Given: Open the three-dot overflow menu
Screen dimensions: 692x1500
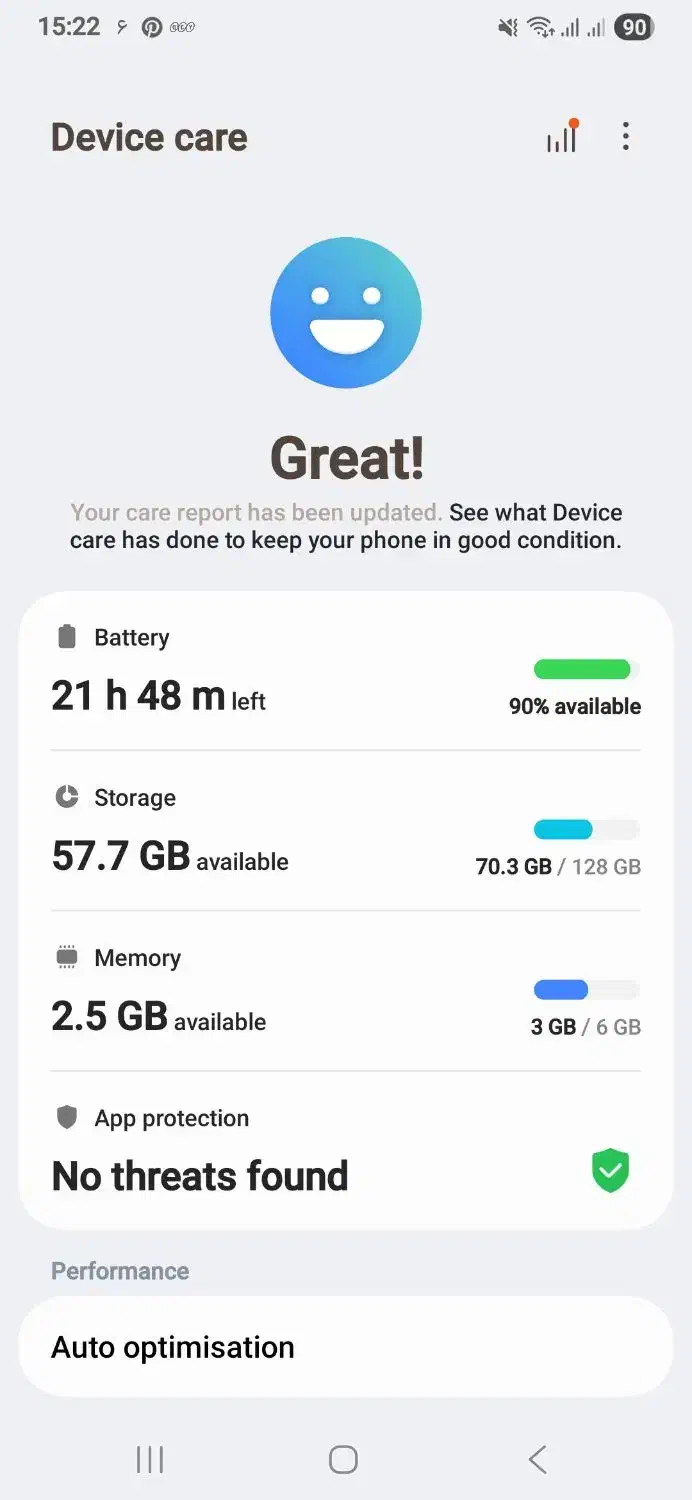Looking at the screenshot, I should 626,136.
